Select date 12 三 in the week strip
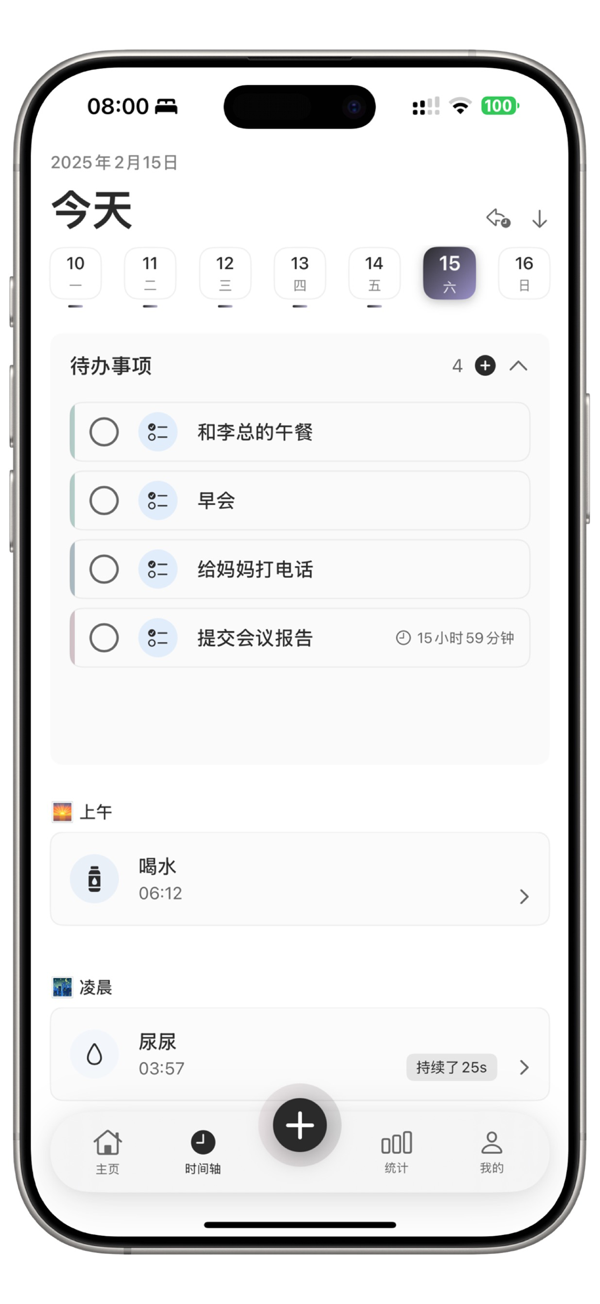 pos(225,273)
